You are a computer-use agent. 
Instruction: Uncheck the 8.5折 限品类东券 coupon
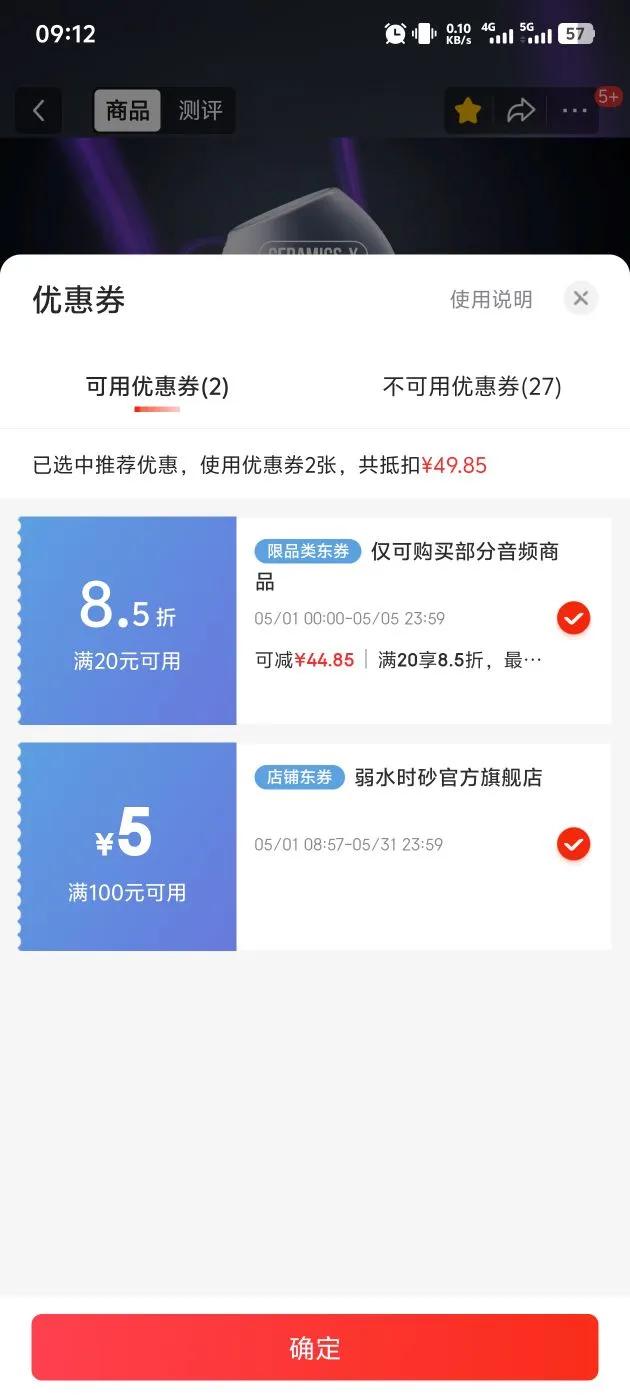[573, 619]
